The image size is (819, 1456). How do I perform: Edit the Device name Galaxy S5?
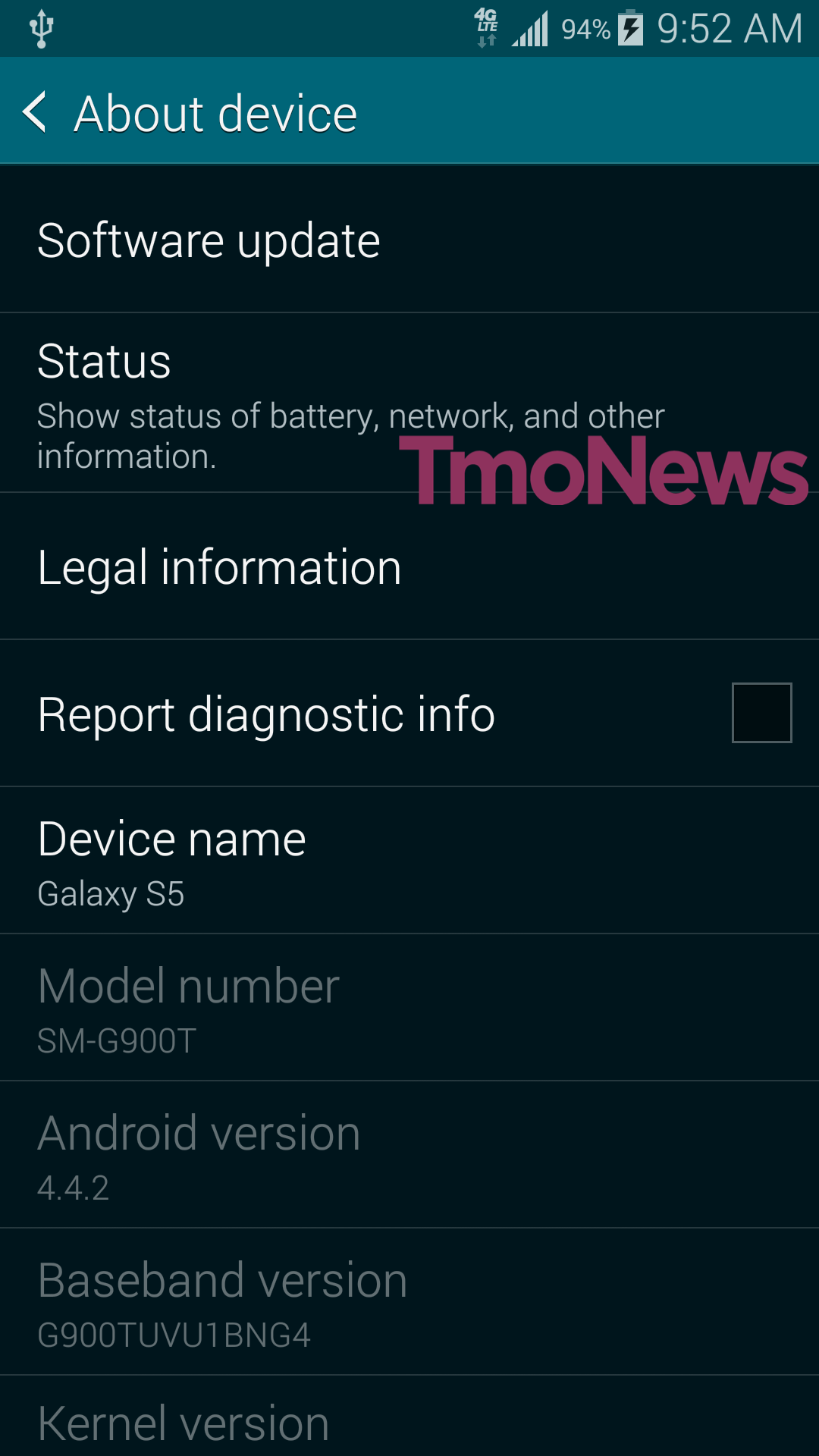click(409, 861)
